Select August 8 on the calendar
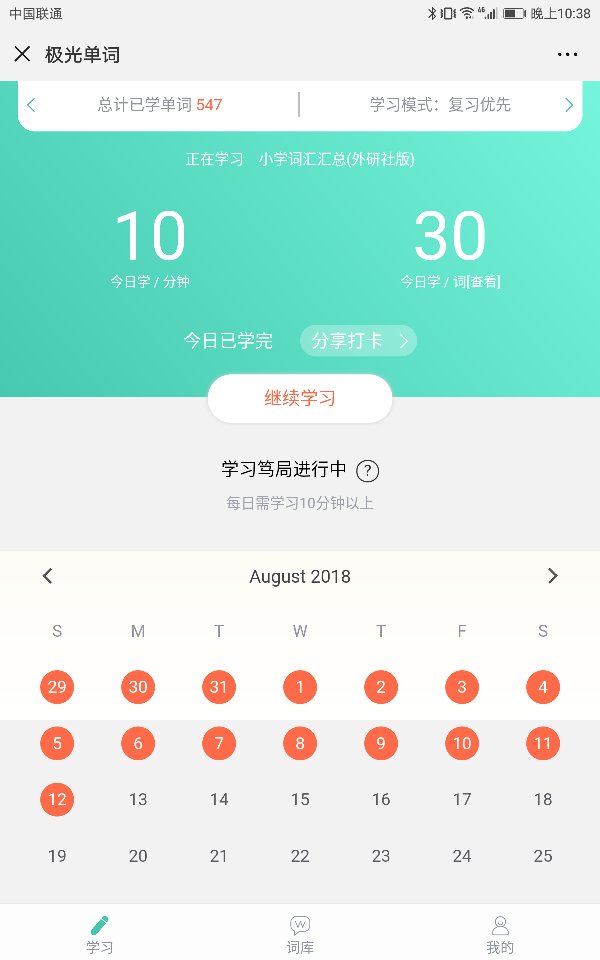This screenshot has width=600, height=960. pyautogui.click(x=300, y=743)
